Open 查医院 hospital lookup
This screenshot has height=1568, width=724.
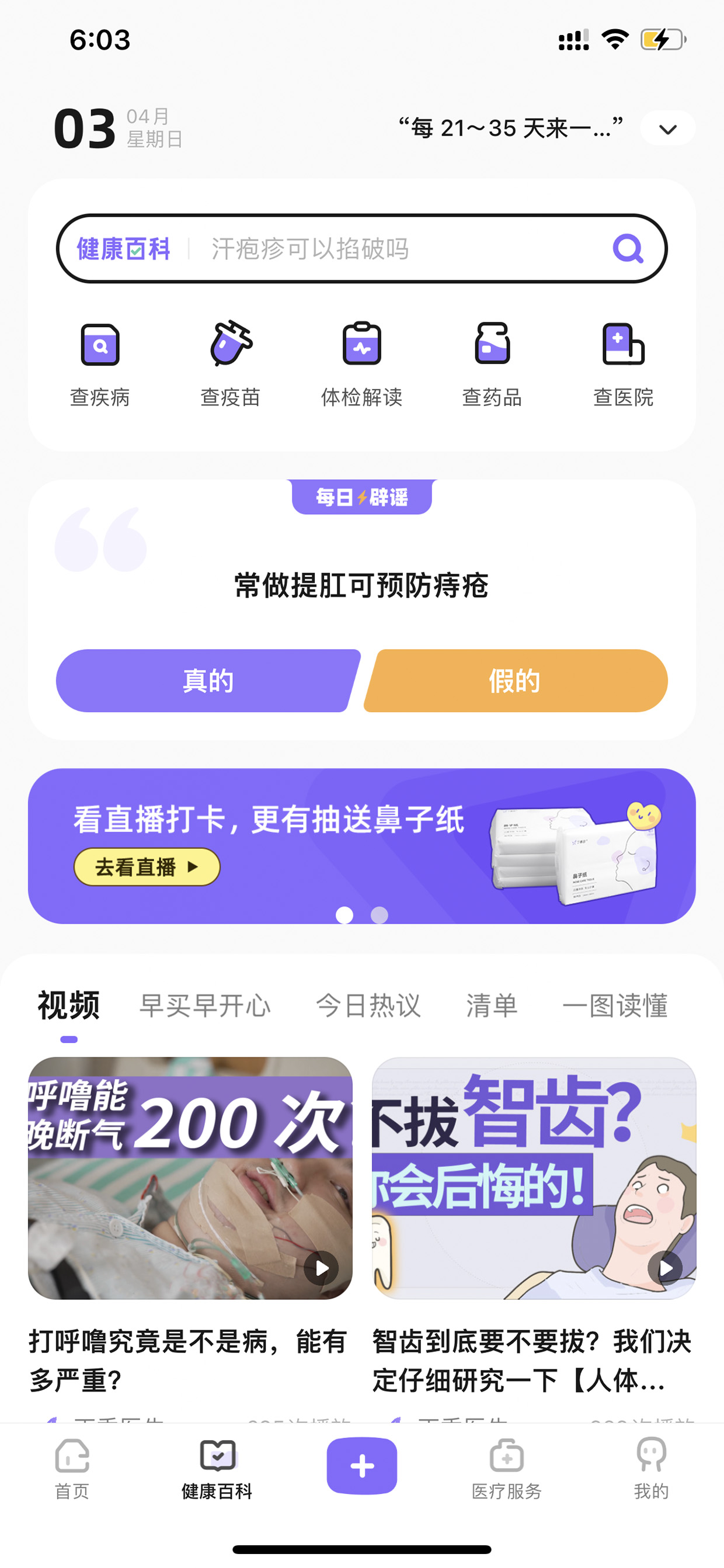pyautogui.click(x=623, y=364)
